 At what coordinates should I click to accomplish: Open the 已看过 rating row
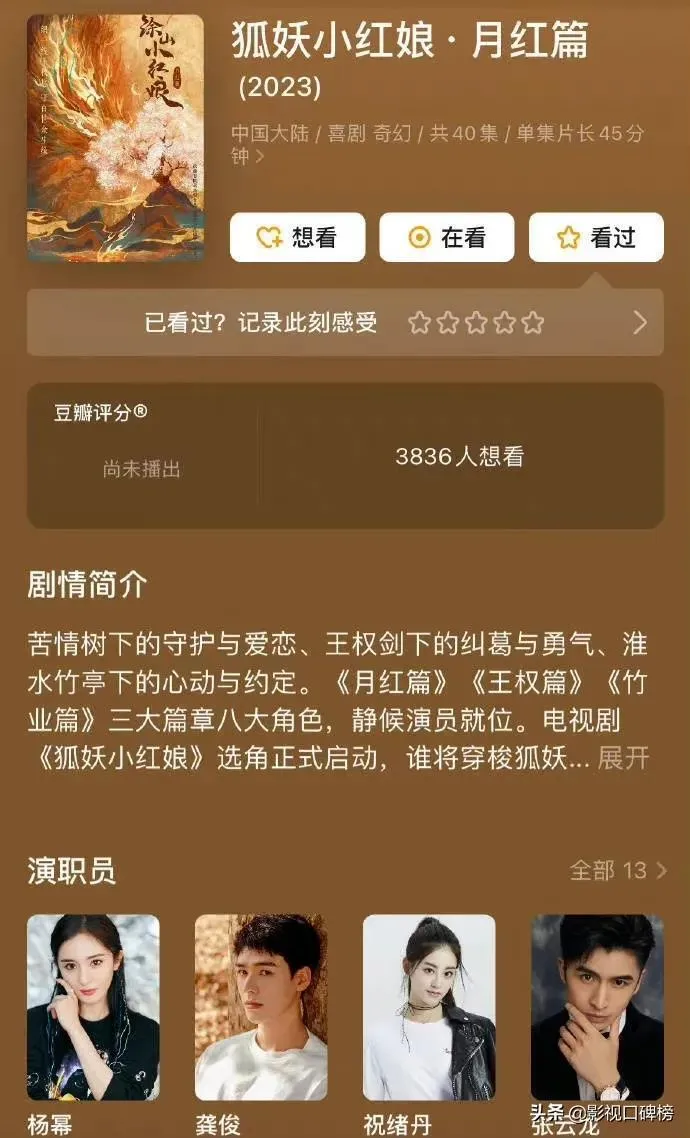pos(345,322)
